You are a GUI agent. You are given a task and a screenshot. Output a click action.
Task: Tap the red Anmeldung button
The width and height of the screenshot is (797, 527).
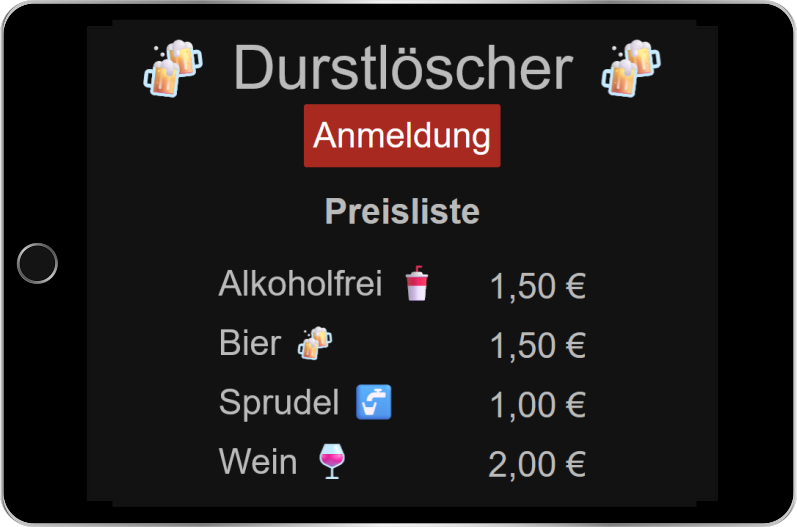402,136
